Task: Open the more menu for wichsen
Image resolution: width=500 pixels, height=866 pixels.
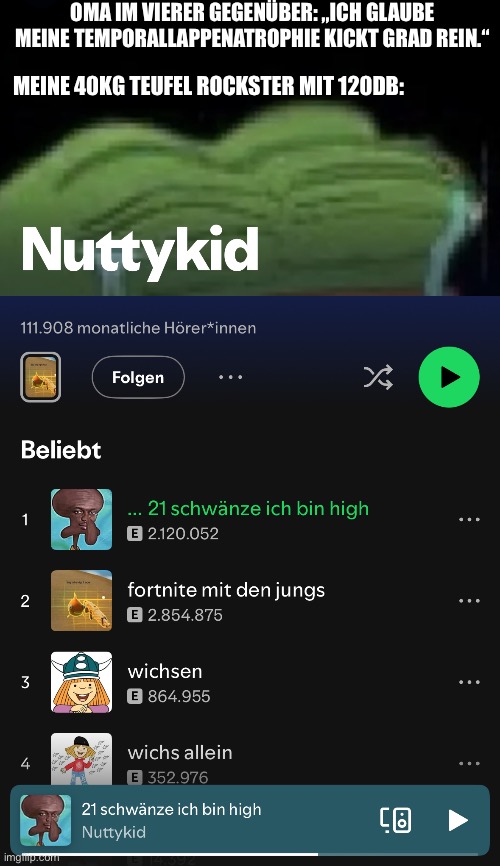Action: (469, 682)
